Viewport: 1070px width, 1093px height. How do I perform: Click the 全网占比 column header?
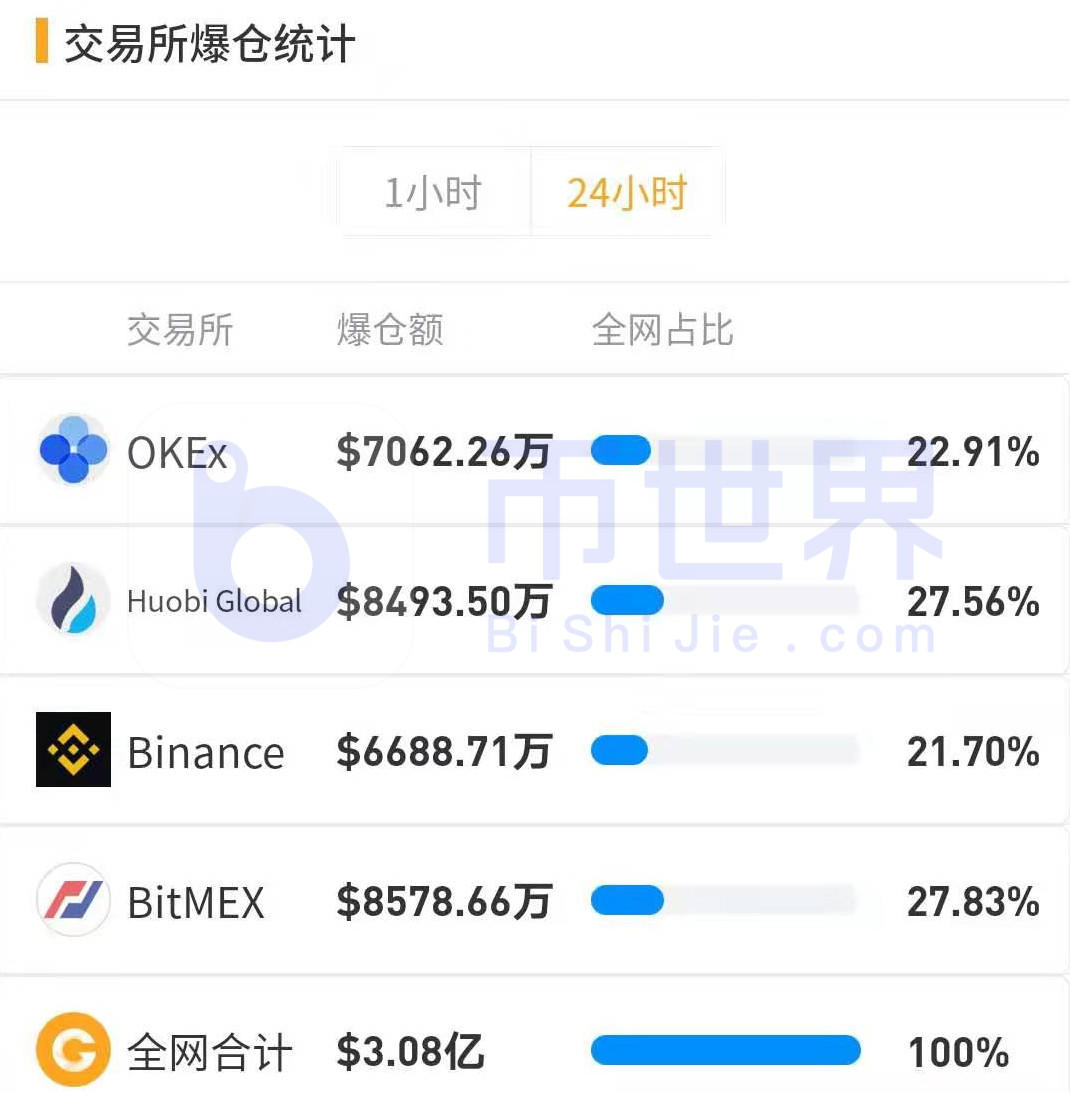(x=662, y=330)
